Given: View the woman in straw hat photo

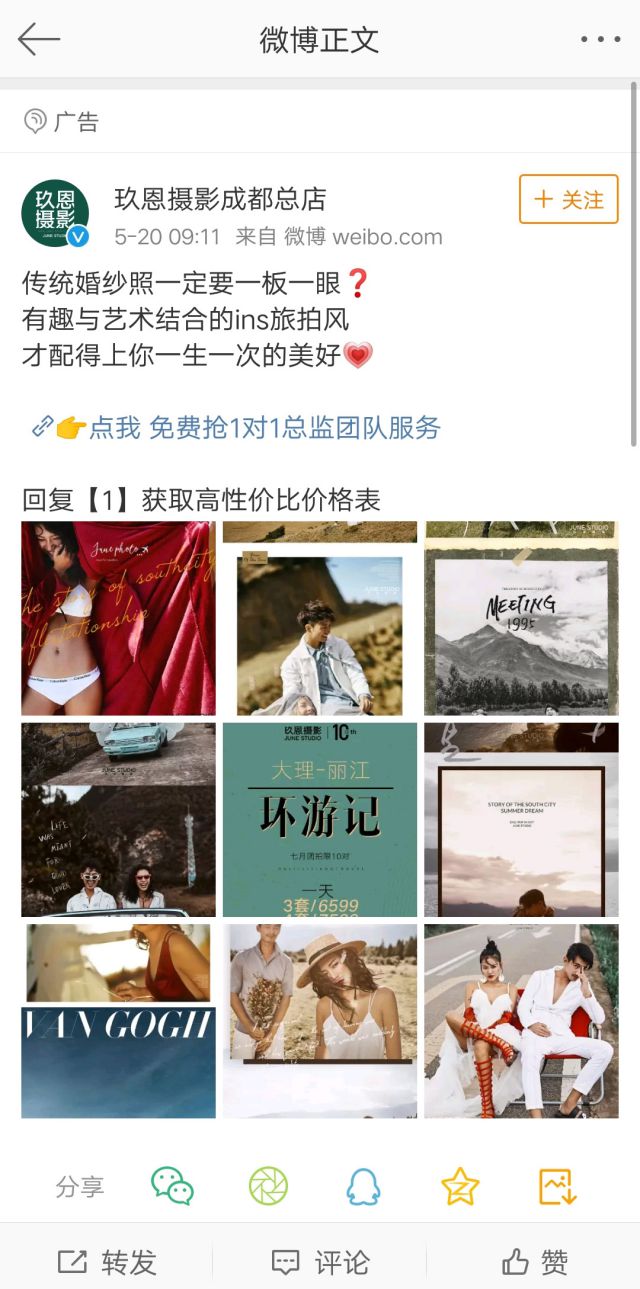Looking at the screenshot, I should [319, 1020].
